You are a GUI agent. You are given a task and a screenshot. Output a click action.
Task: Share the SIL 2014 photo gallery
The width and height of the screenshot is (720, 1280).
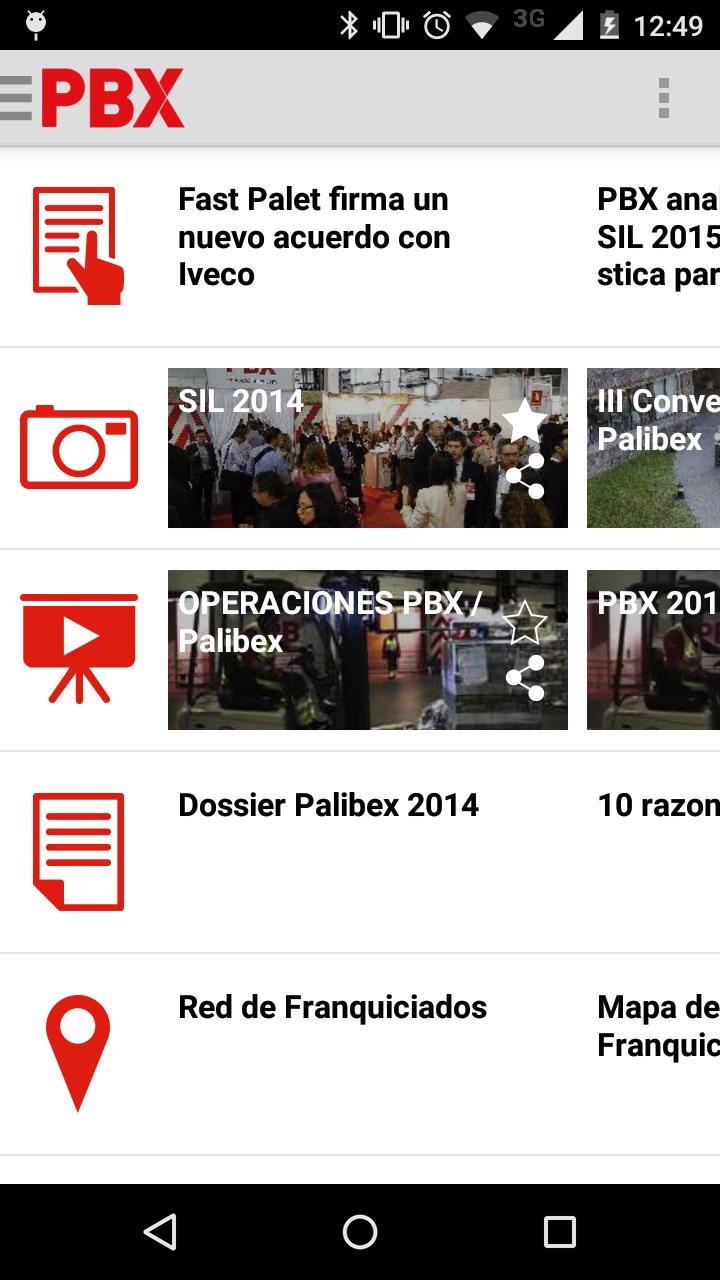[x=525, y=478]
